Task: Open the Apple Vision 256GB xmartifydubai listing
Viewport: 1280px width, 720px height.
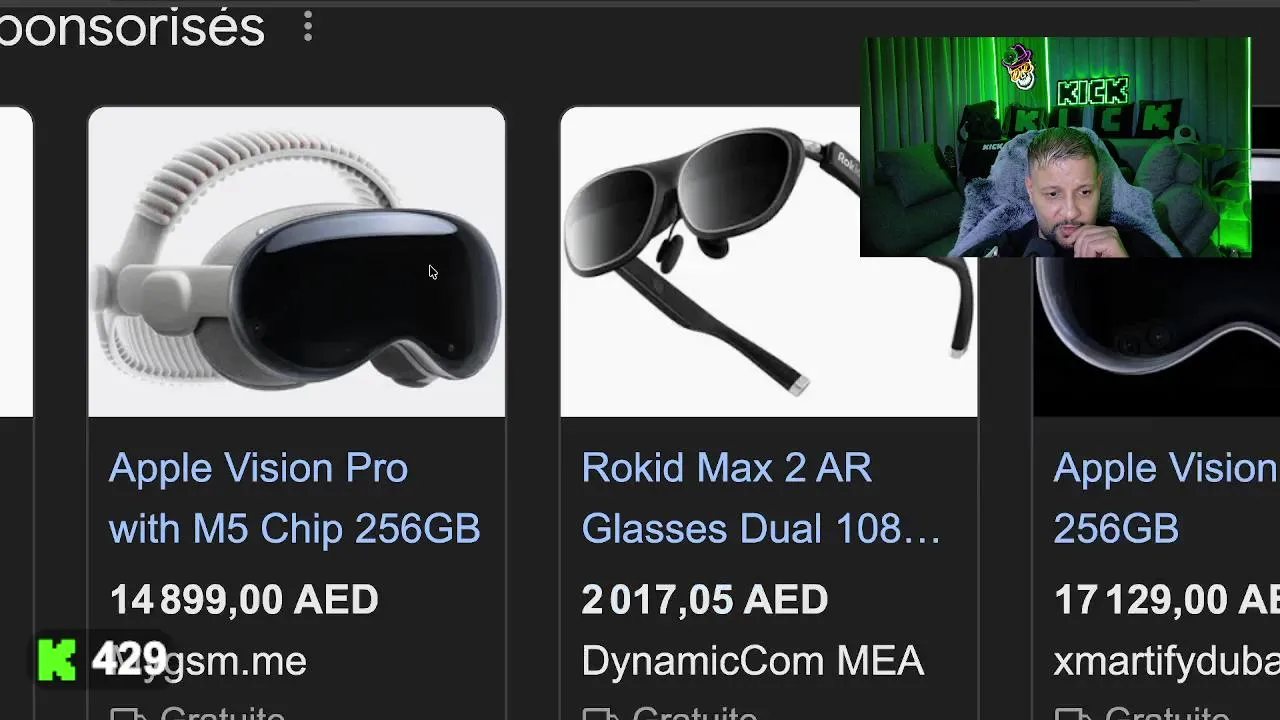Action: (1165, 498)
